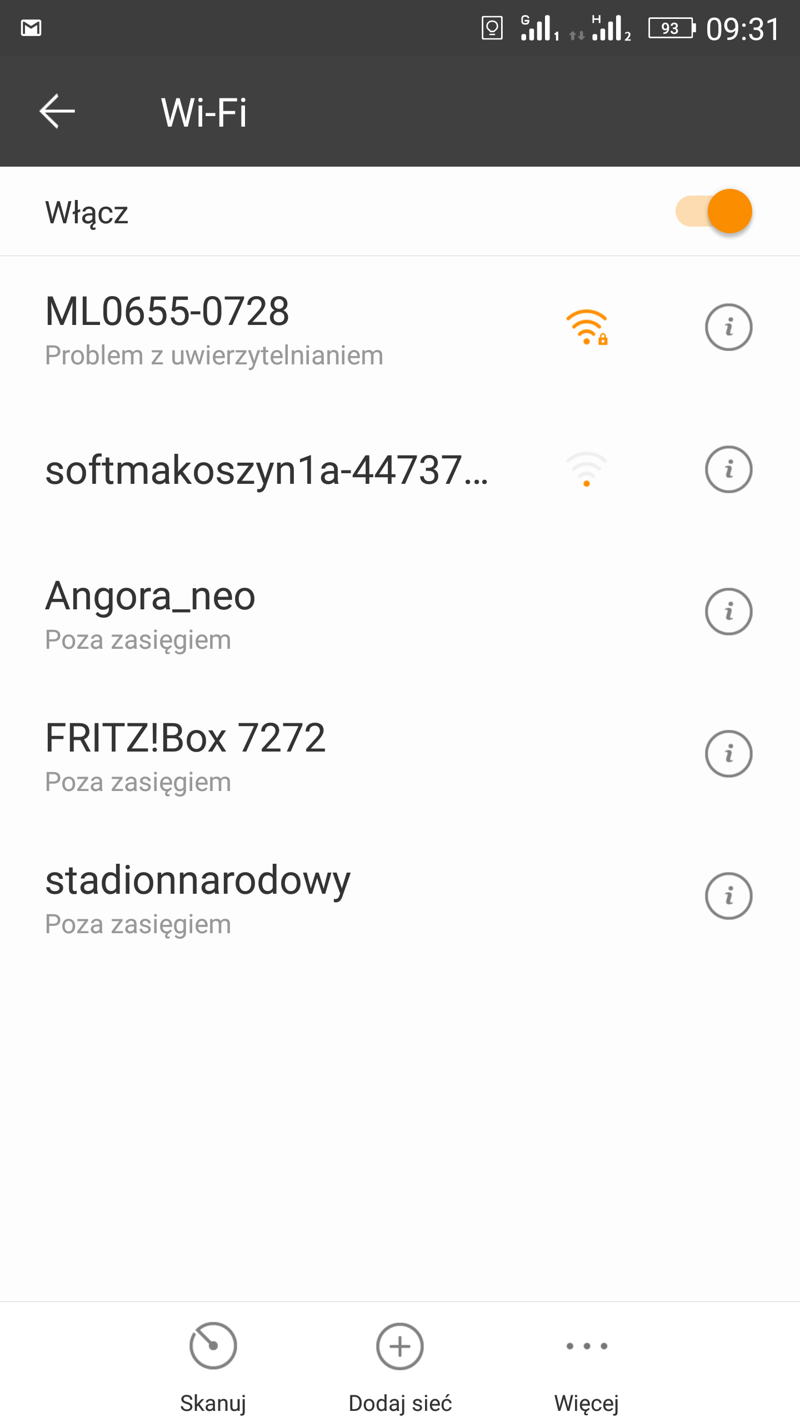This screenshot has height=1422, width=800.
Task: Go back from Wi-Fi settings
Action: (x=57, y=111)
